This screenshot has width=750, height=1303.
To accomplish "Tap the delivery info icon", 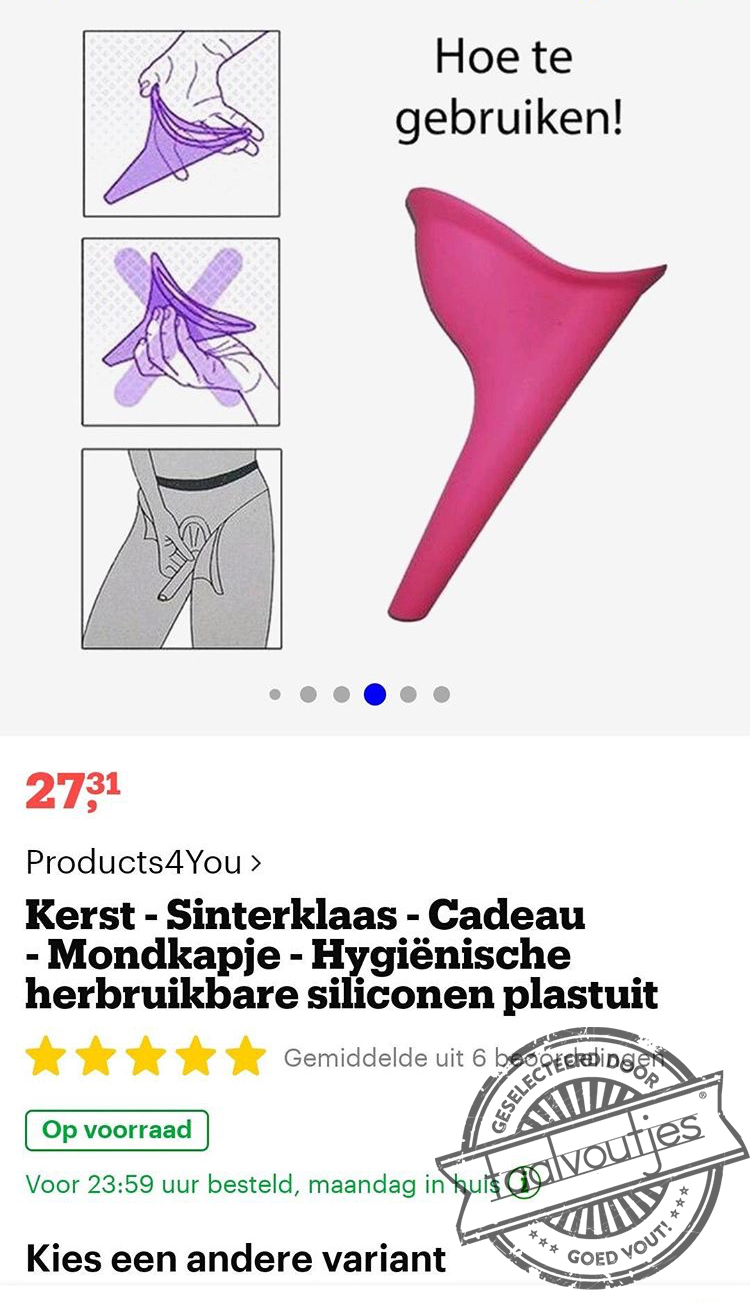I will pyautogui.click(x=522, y=1184).
